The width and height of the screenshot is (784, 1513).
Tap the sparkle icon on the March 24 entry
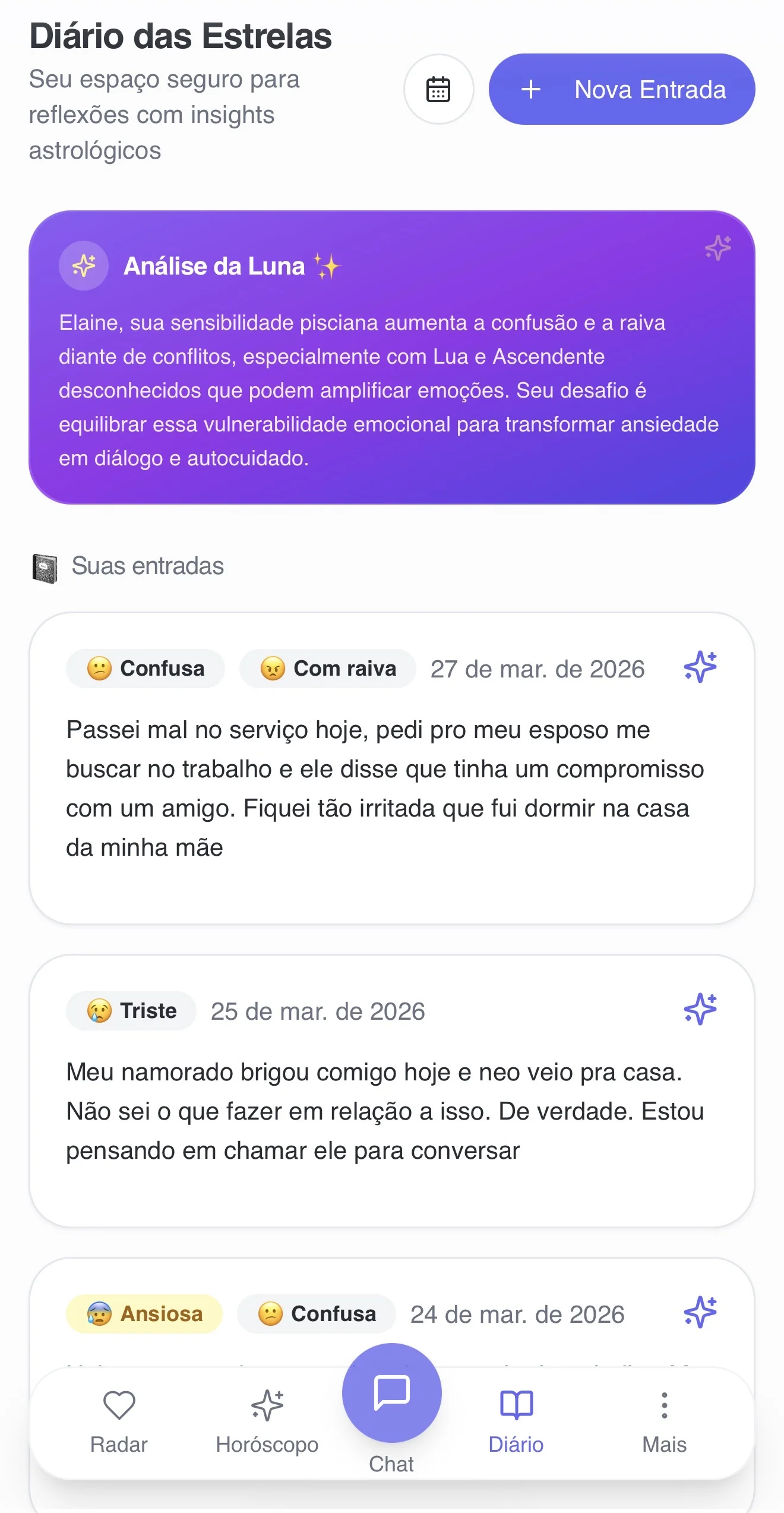[x=700, y=1313]
